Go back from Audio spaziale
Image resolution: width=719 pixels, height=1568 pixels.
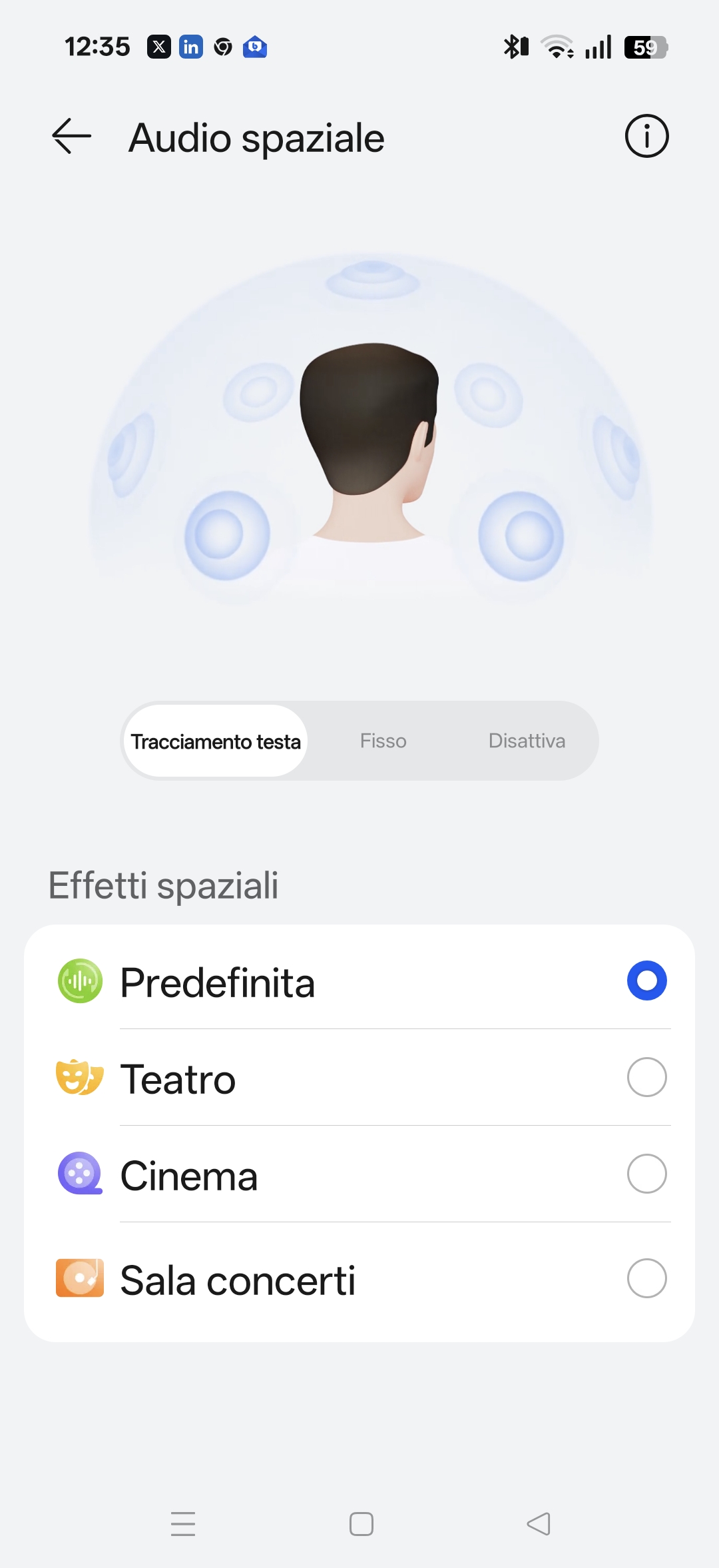click(x=71, y=137)
